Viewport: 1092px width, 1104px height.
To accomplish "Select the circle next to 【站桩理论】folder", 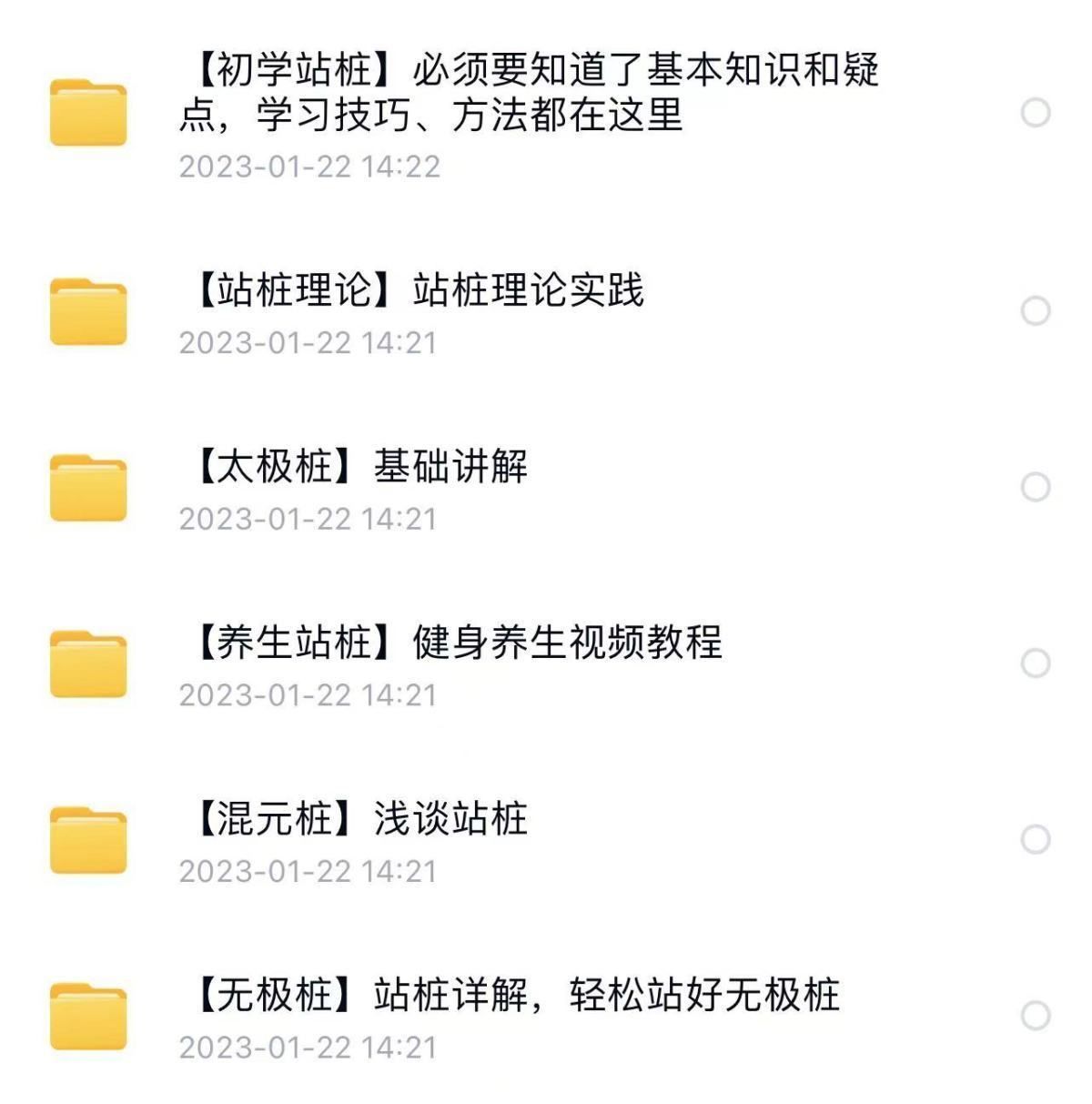I will (x=1033, y=309).
